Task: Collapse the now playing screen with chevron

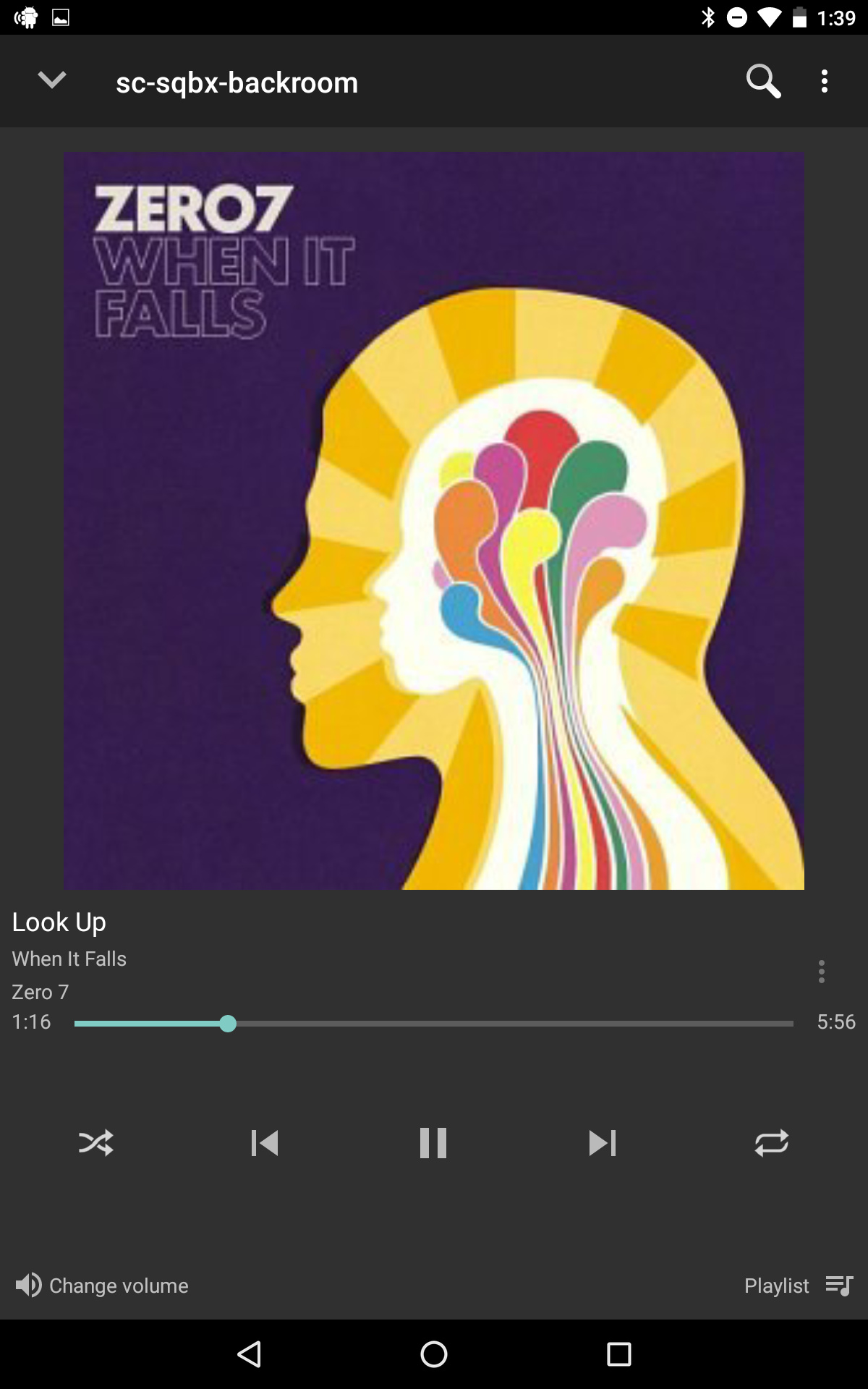Action: coord(52,80)
